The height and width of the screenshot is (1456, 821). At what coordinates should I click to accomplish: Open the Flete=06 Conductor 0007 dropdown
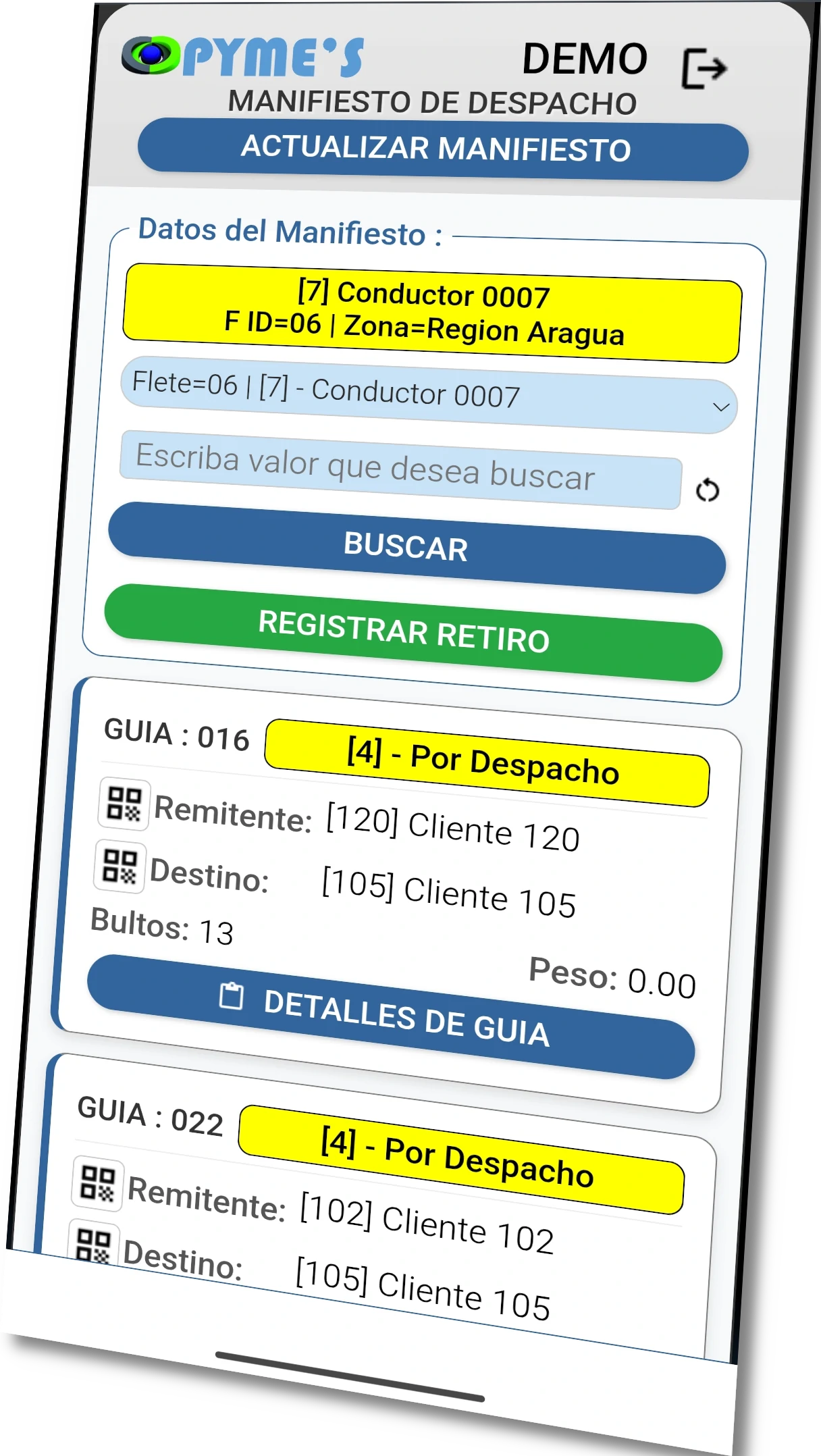pos(428,395)
